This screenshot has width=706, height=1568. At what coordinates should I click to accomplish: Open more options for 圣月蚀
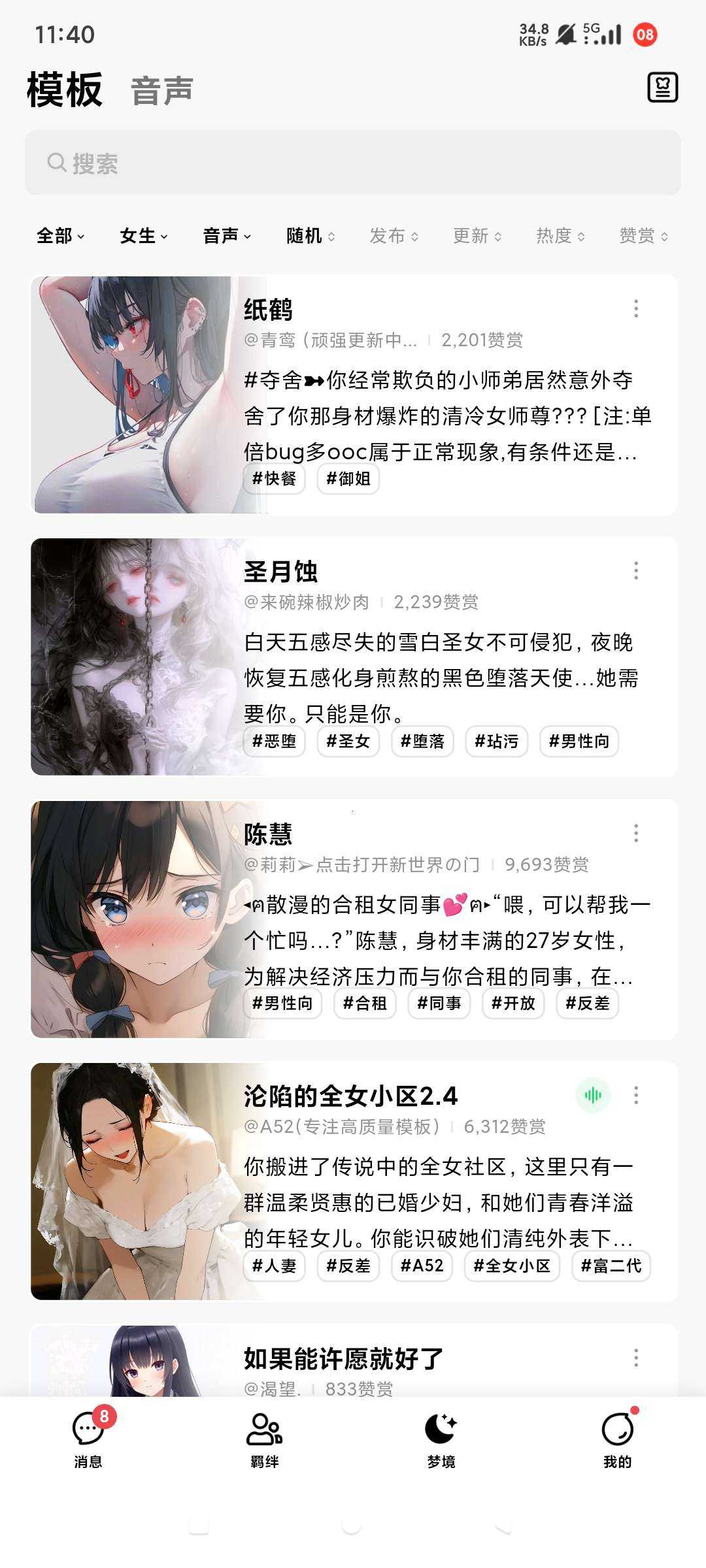(x=636, y=571)
